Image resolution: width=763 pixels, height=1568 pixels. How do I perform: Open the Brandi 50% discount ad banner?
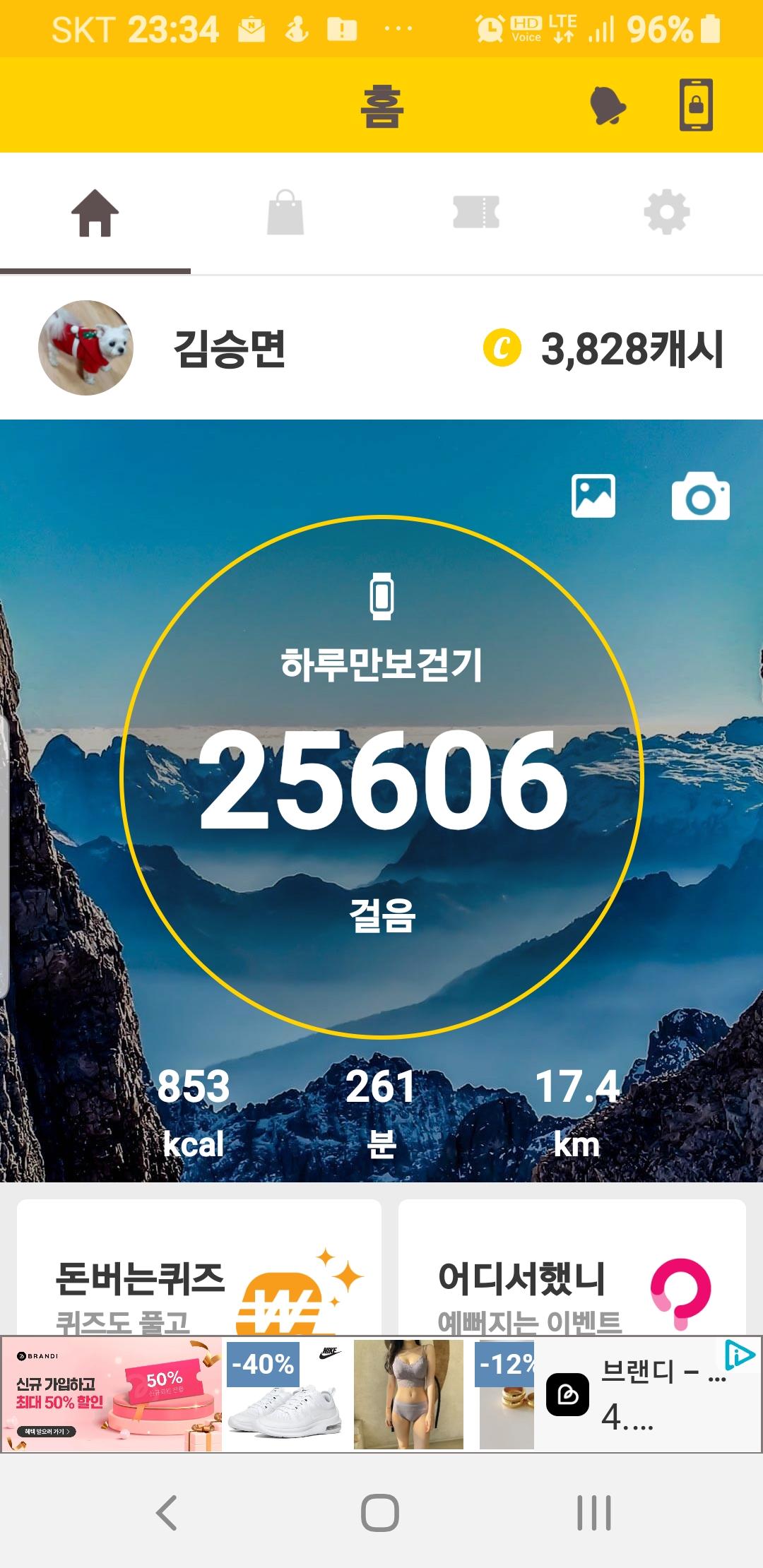click(x=112, y=1394)
